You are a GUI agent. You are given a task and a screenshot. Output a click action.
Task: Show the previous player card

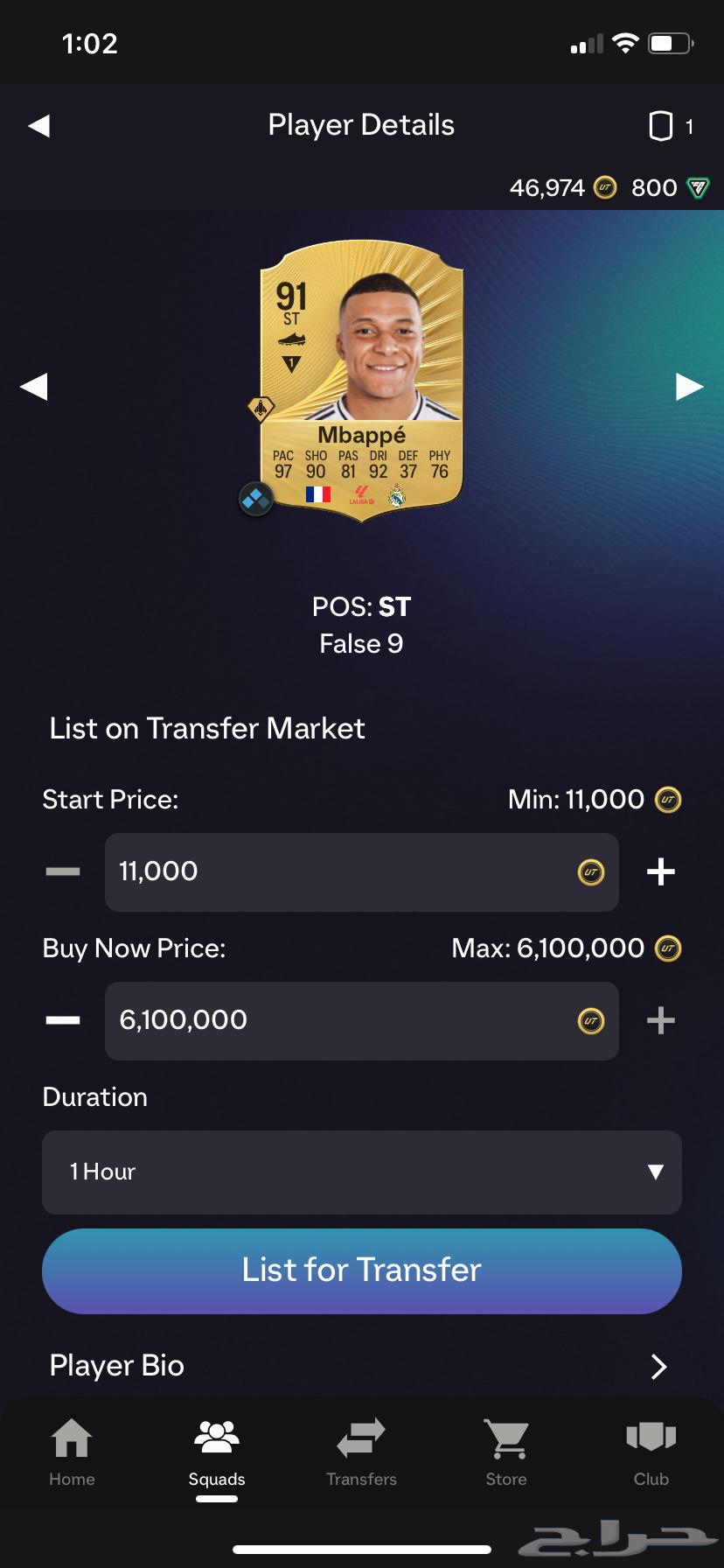(34, 386)
